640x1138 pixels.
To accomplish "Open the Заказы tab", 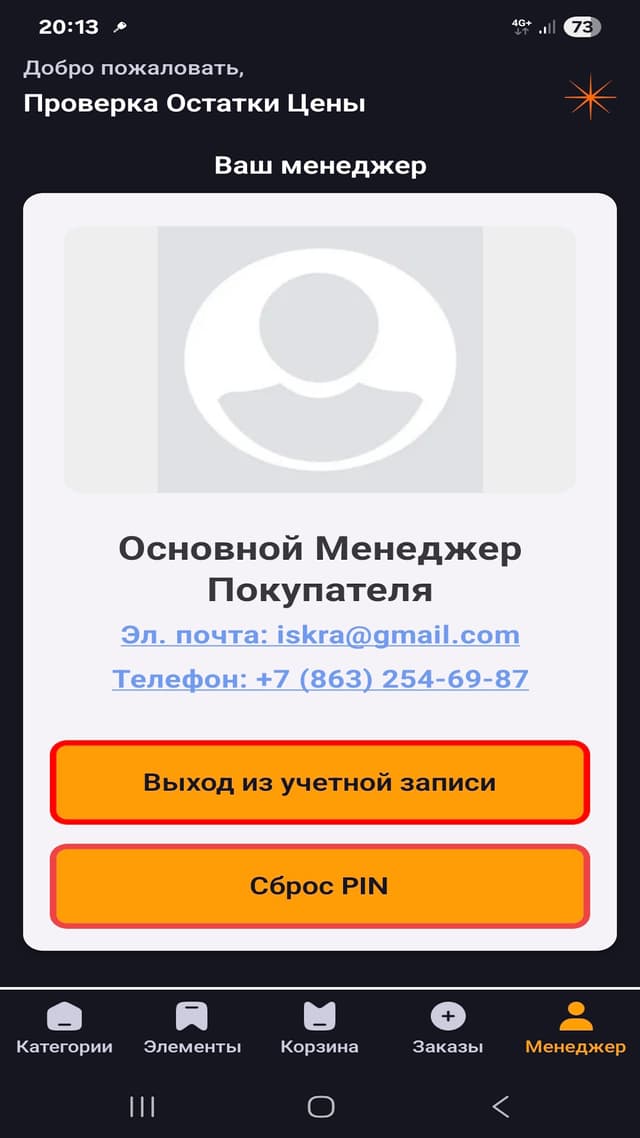I will pos(447,1028).
